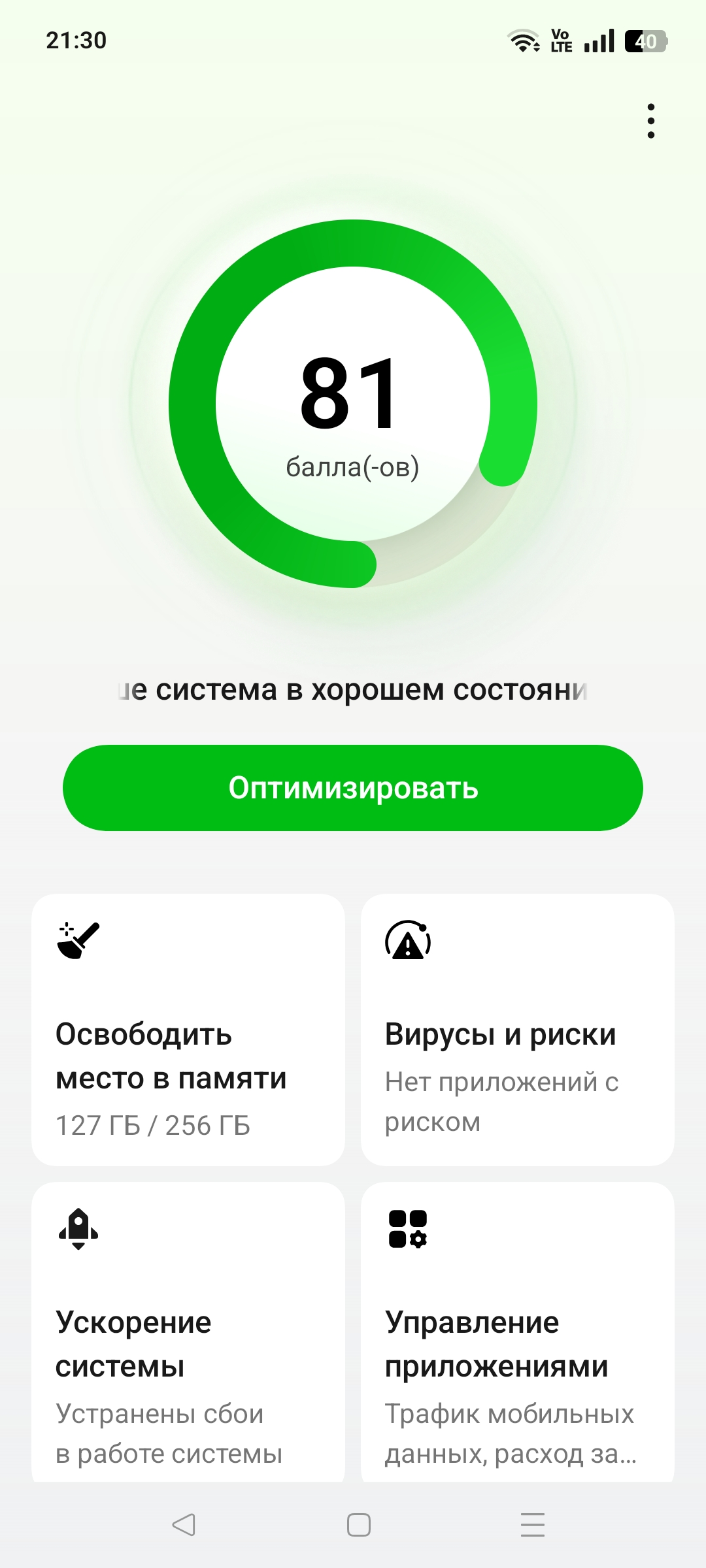Open recent apps from navigation bar

pos(533,1525)
